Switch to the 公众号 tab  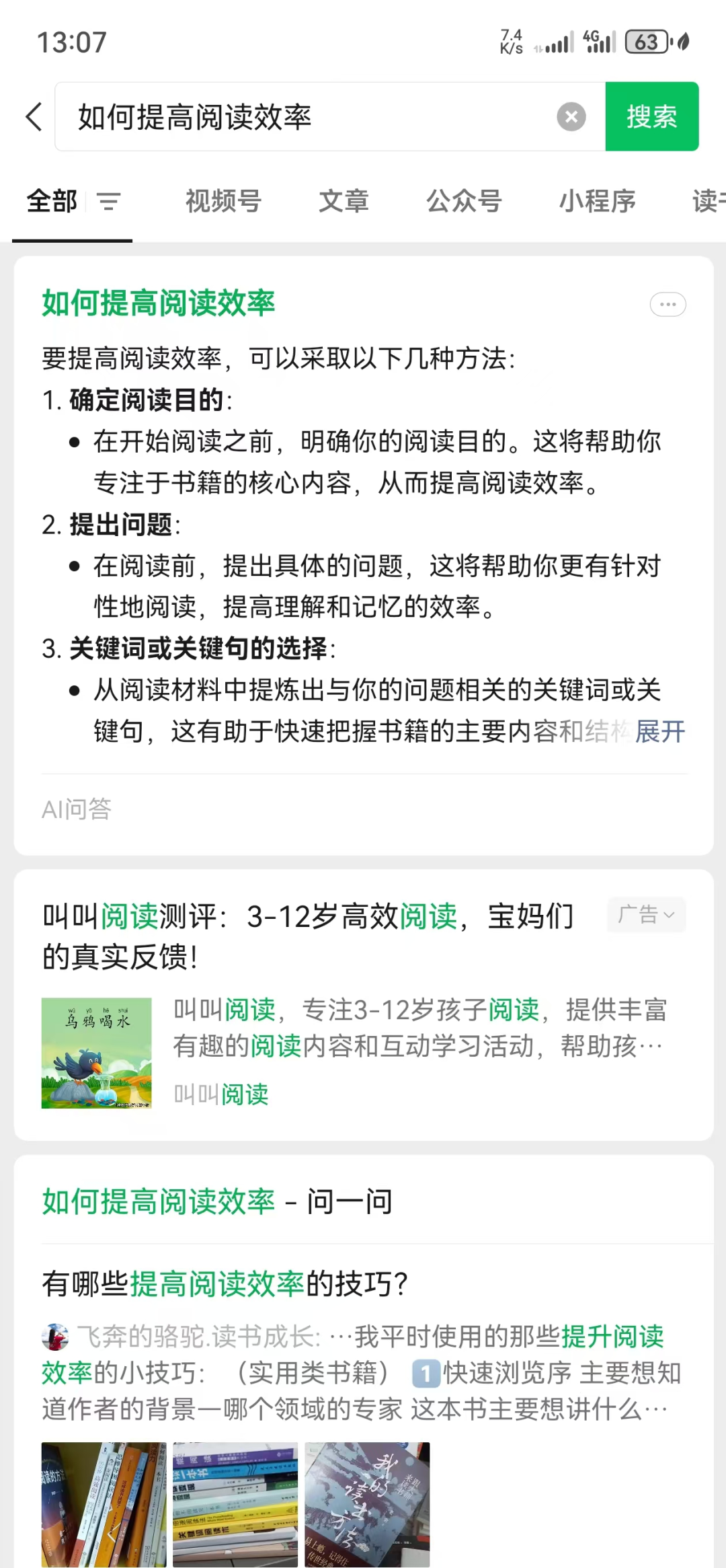(x=464, y=201)
